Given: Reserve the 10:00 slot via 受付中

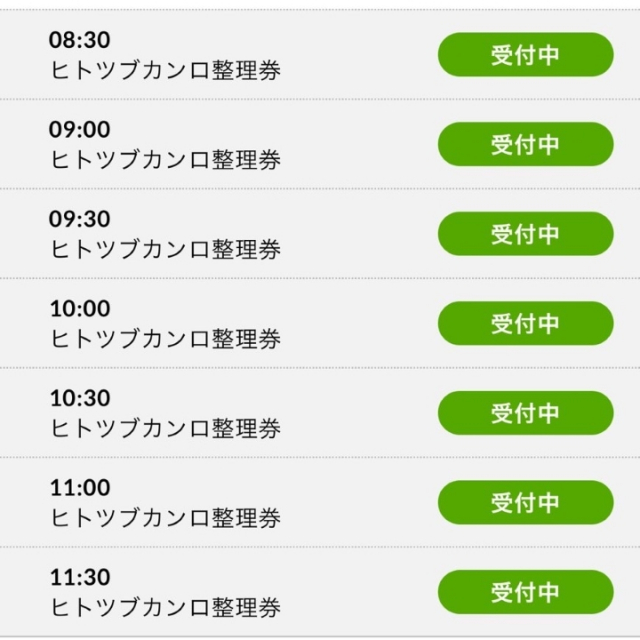Looking at the screenshot, I should tap(525, 323).
